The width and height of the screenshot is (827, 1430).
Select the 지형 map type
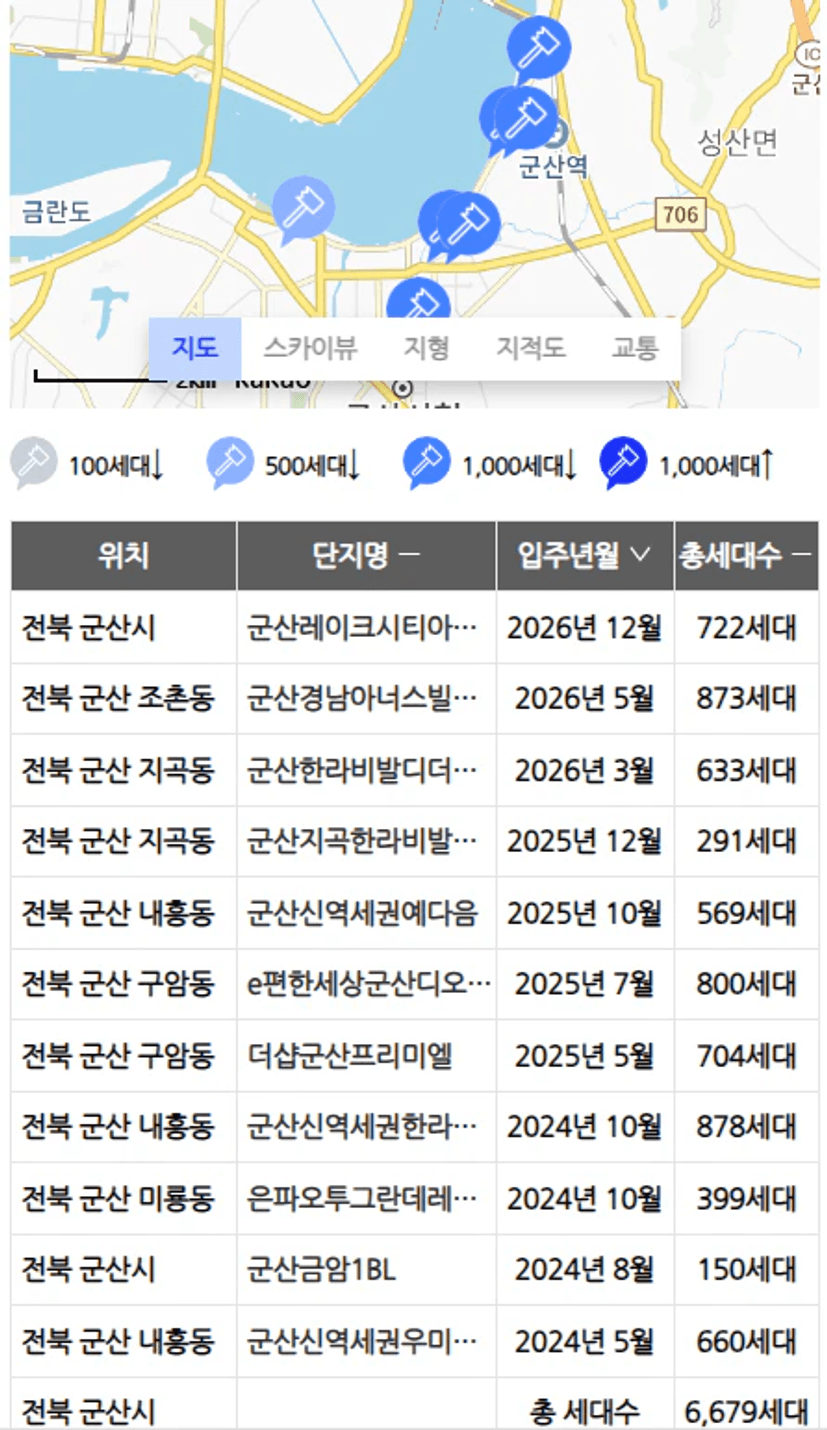coord(426,348)
